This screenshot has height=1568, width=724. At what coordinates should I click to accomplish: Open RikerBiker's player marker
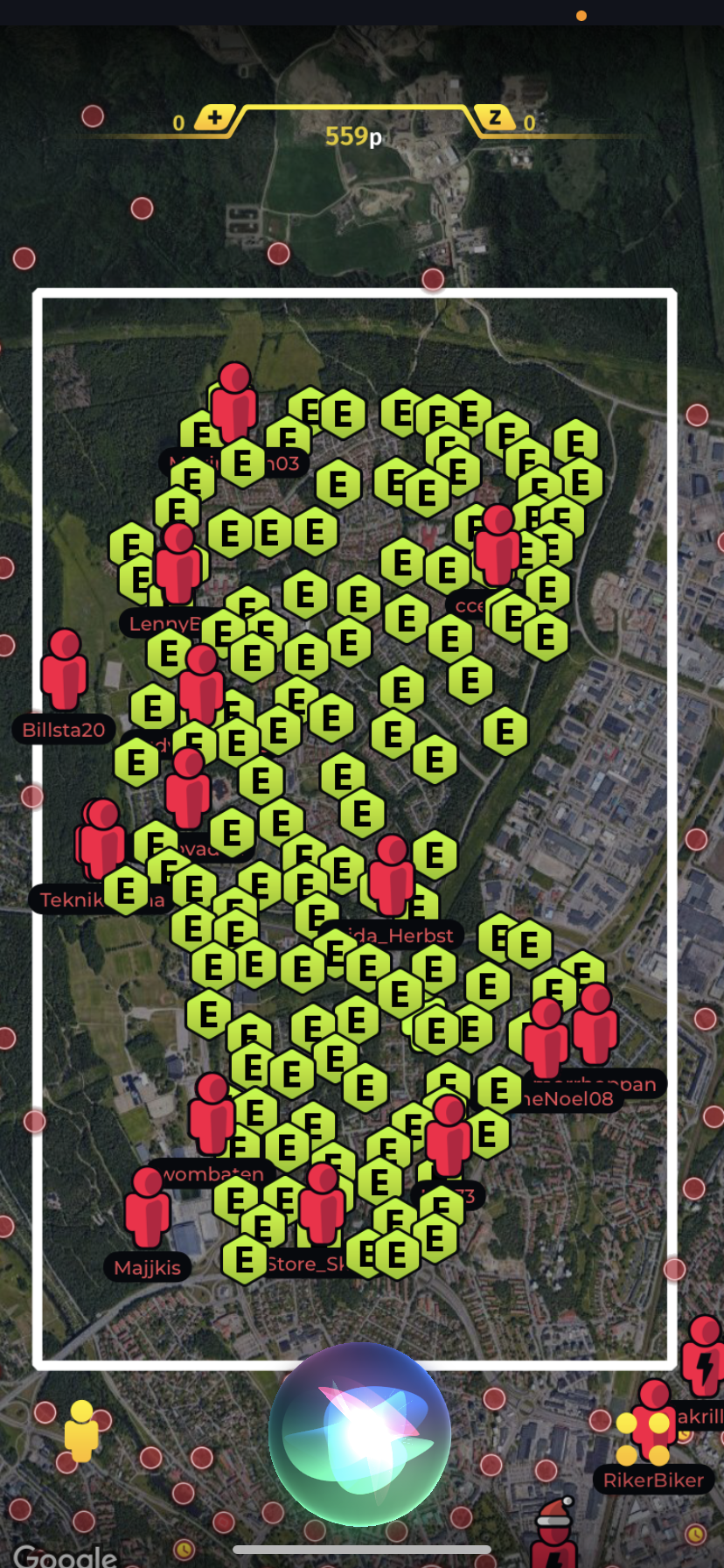click(654, 1421)
